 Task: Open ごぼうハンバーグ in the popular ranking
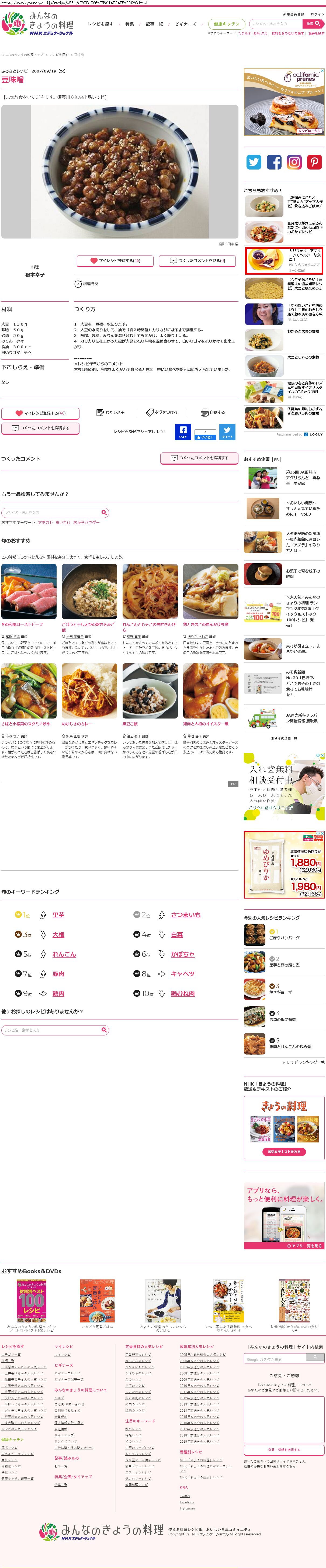[284, 938]
